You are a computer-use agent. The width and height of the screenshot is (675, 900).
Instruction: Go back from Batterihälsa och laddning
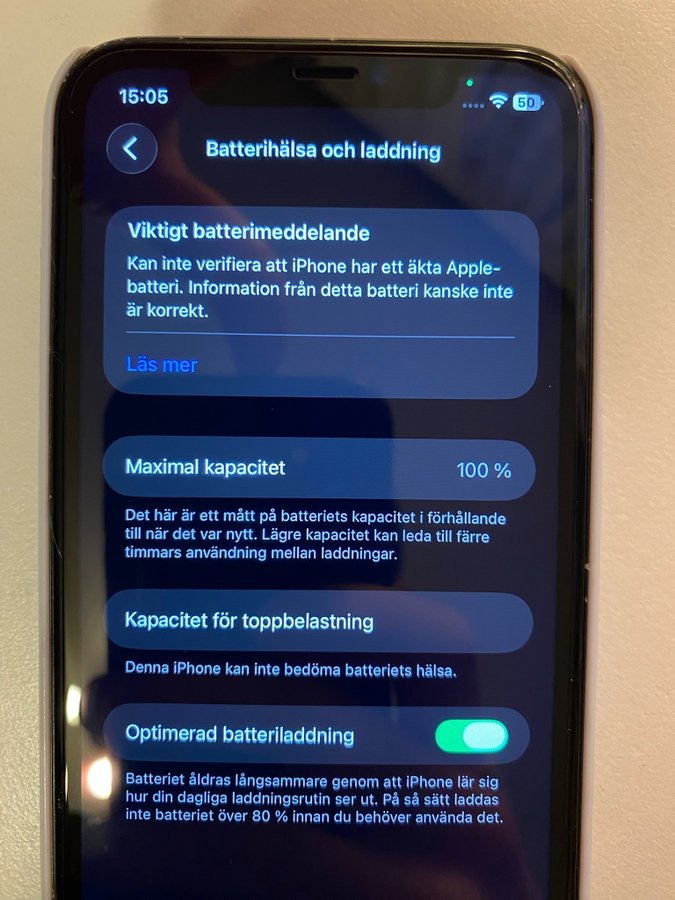pyautogui.click(x=131, y=149)
